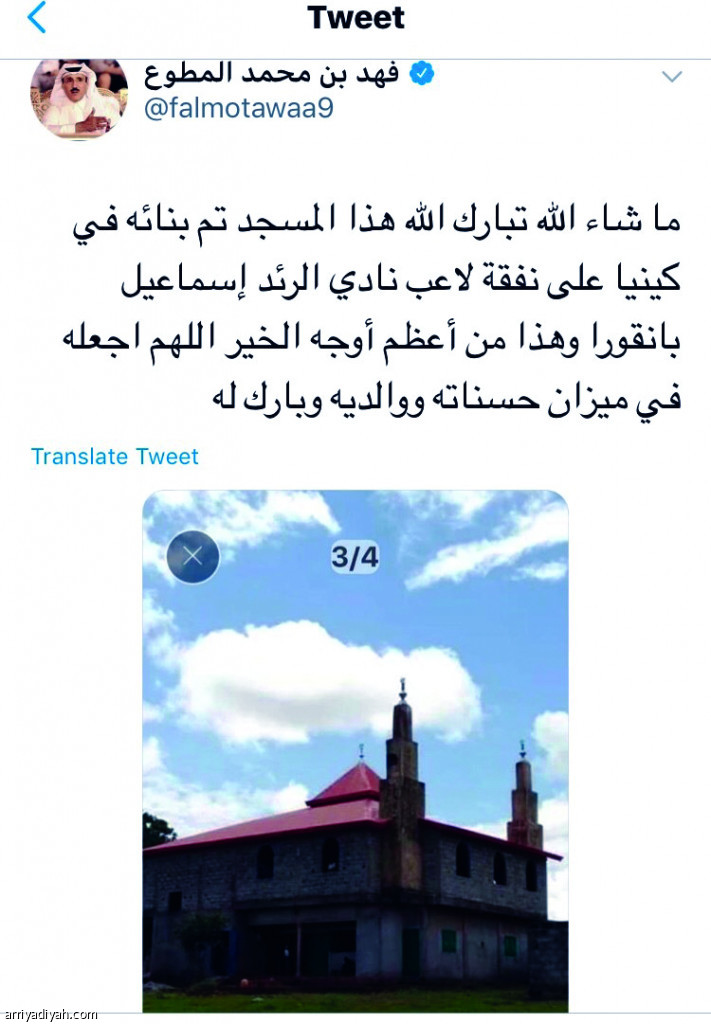
Task: Tap Translate Tweet
Action: (115, 457)
